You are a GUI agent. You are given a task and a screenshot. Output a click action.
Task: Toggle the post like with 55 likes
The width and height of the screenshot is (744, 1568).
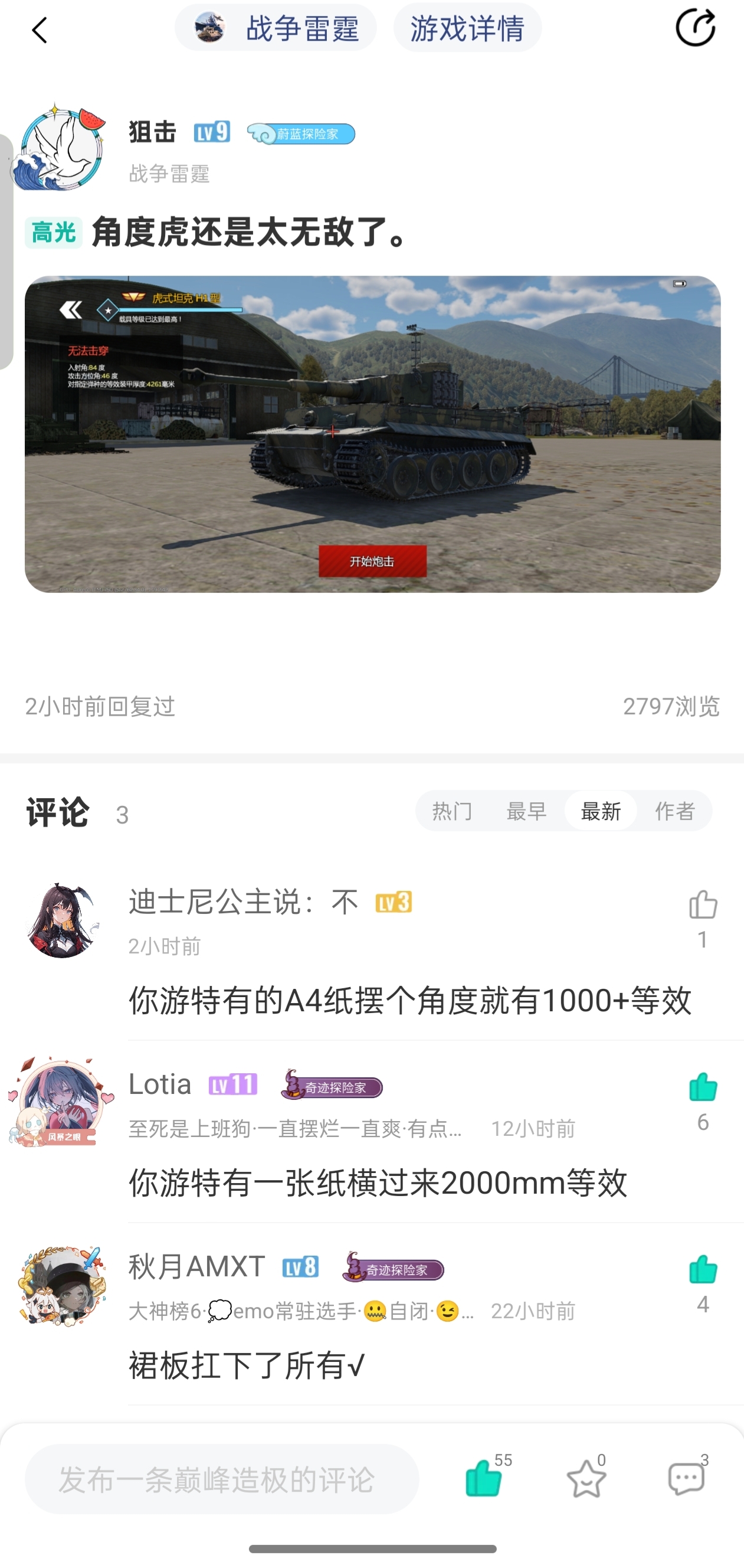484,1478
